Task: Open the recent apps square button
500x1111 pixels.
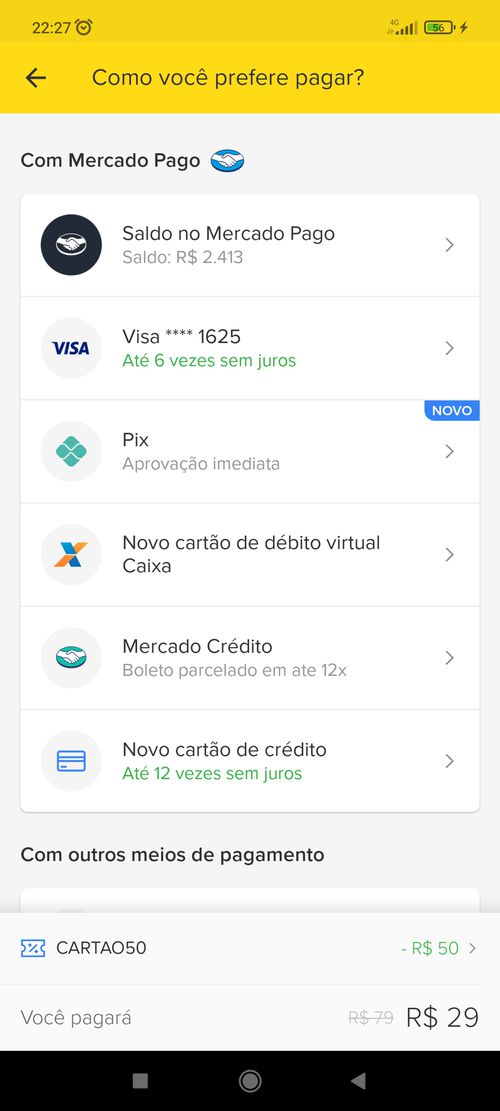Action: [140, 1081]
